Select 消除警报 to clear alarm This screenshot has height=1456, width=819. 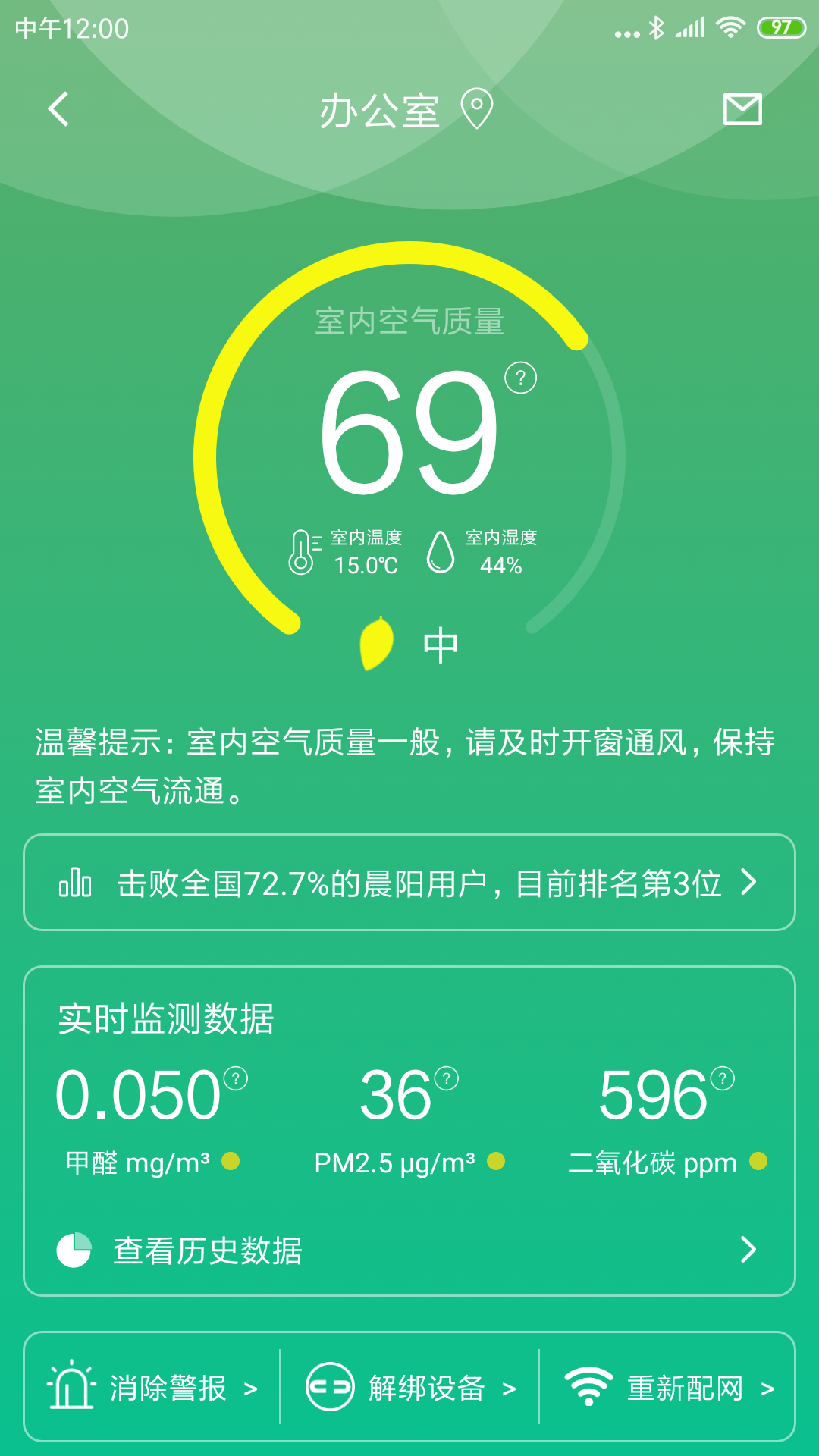point(153,1388)
